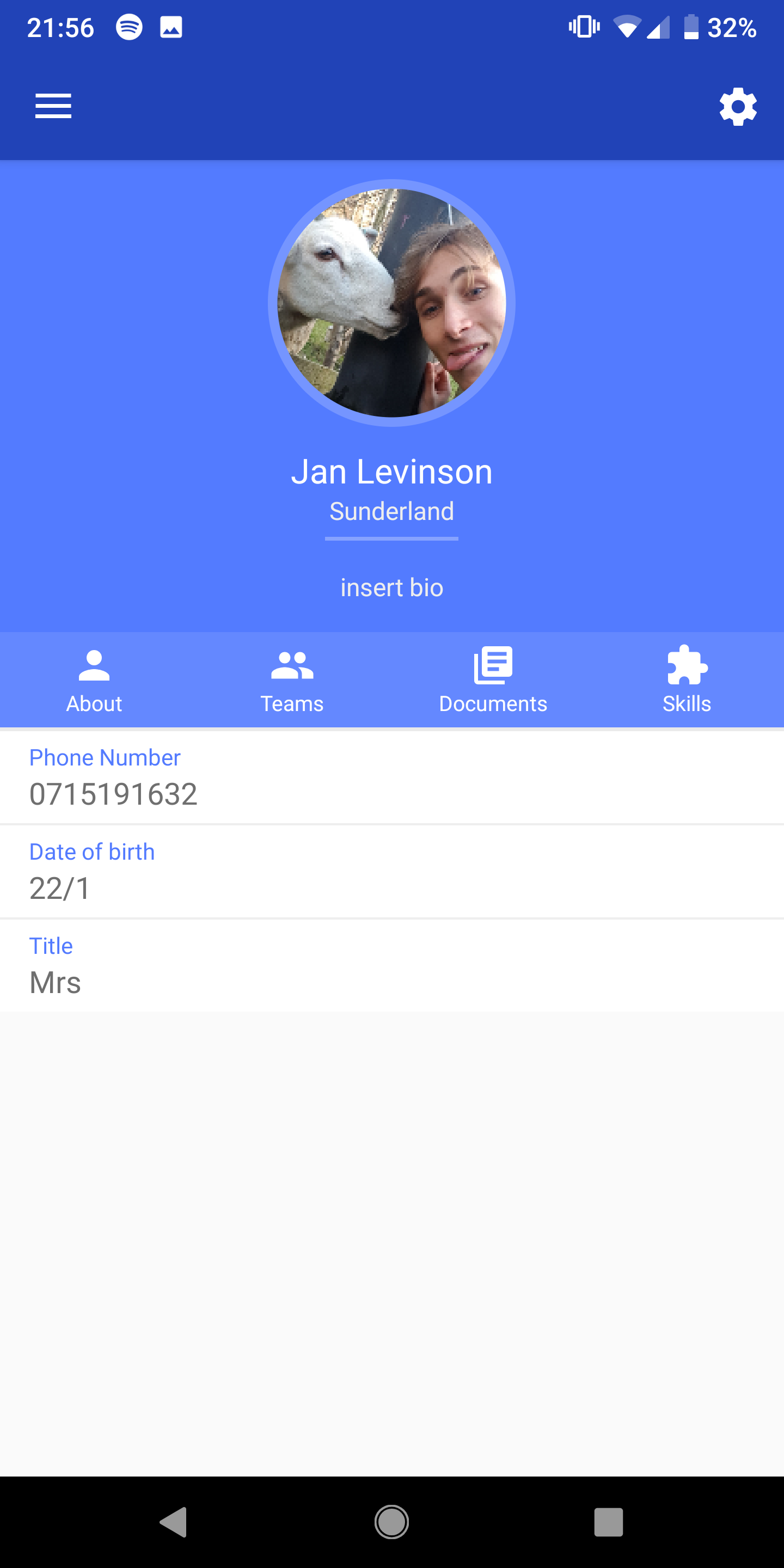Open the hamburger navigation menu
This screenshot has height=1568, width=784.
point(53,107)
